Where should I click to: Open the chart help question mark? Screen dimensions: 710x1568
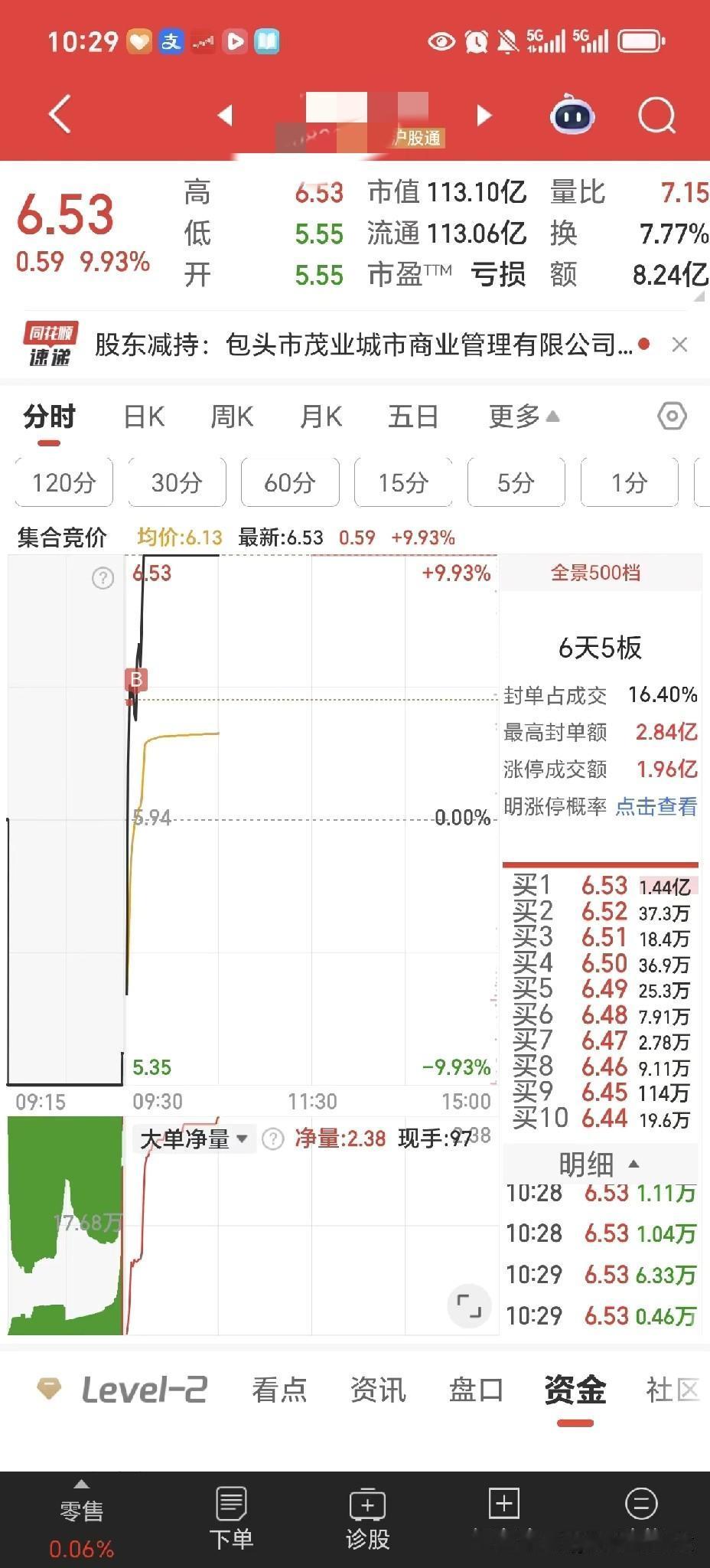(x=103, y=579)
